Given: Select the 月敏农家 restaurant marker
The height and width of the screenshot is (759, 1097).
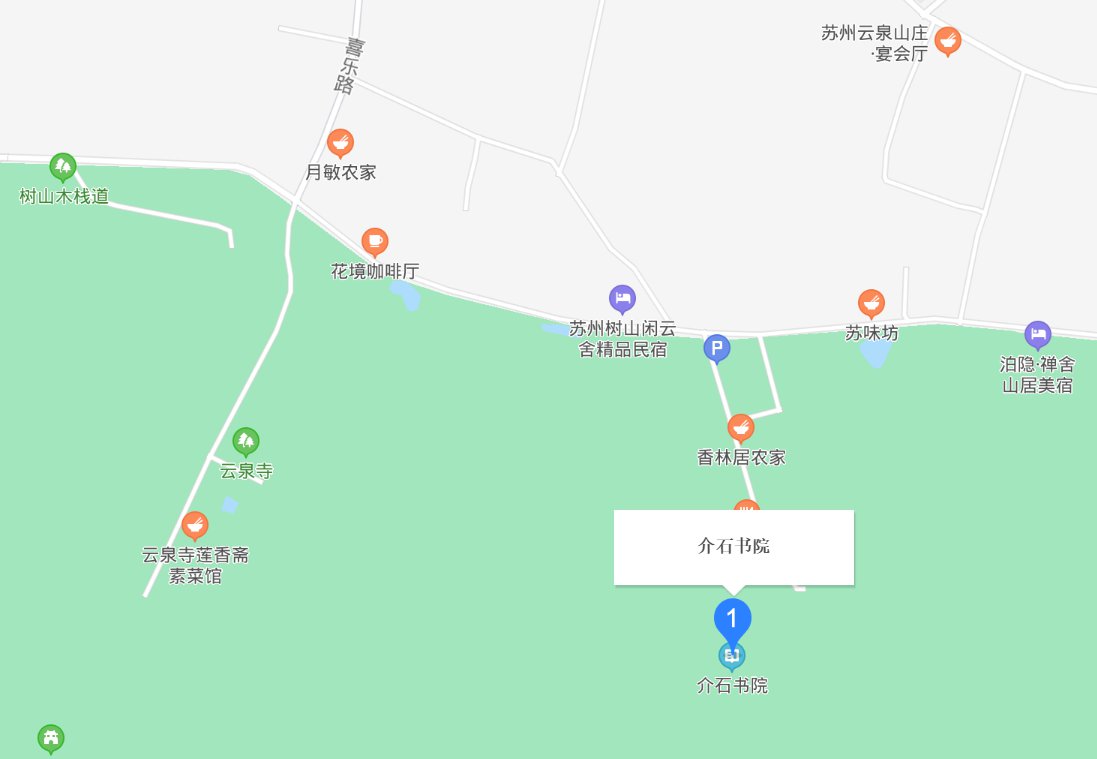Looking at the screenshot, I should pos(340,144).
